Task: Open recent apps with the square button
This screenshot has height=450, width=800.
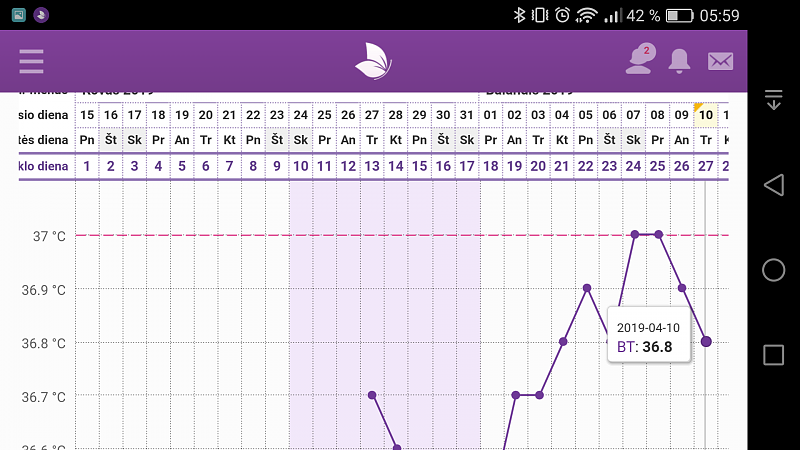Action: 773,355
